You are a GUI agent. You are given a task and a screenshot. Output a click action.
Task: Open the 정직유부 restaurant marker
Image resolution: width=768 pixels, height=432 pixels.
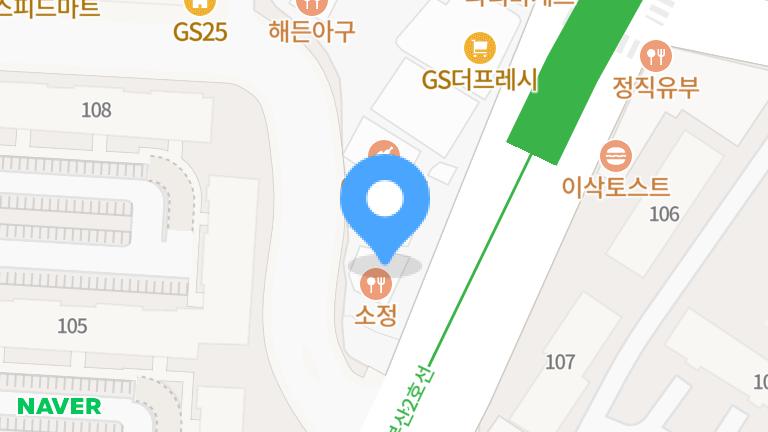(x=656, y=54)
